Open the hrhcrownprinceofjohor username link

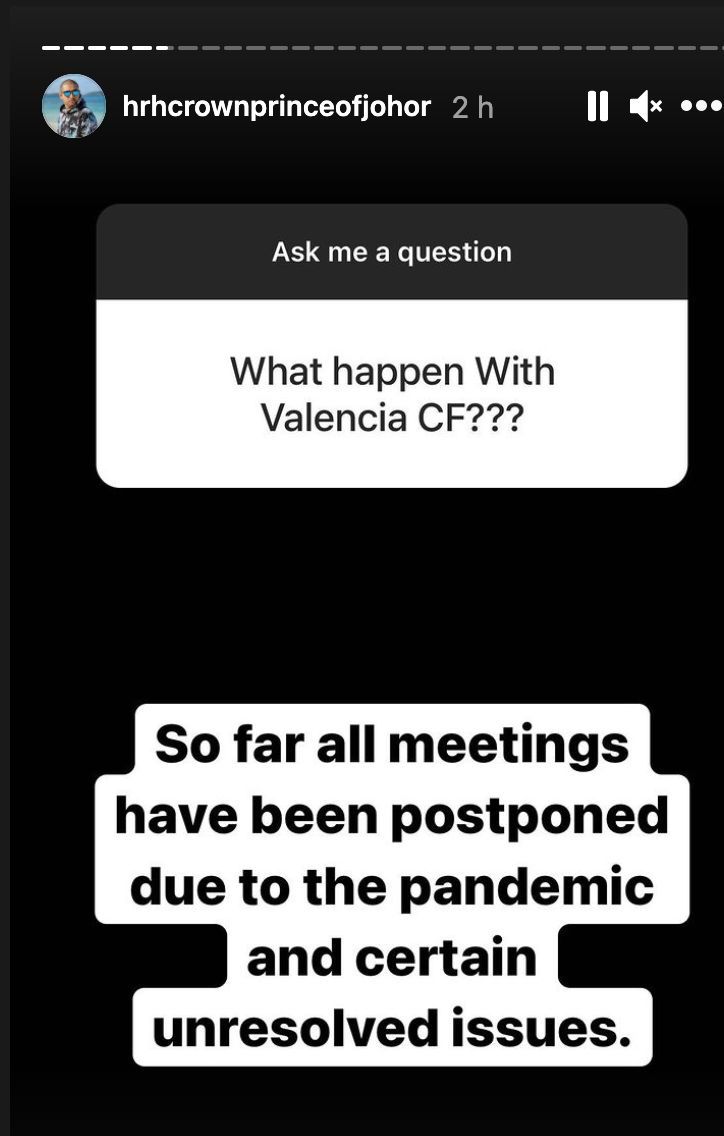point(276,106)
